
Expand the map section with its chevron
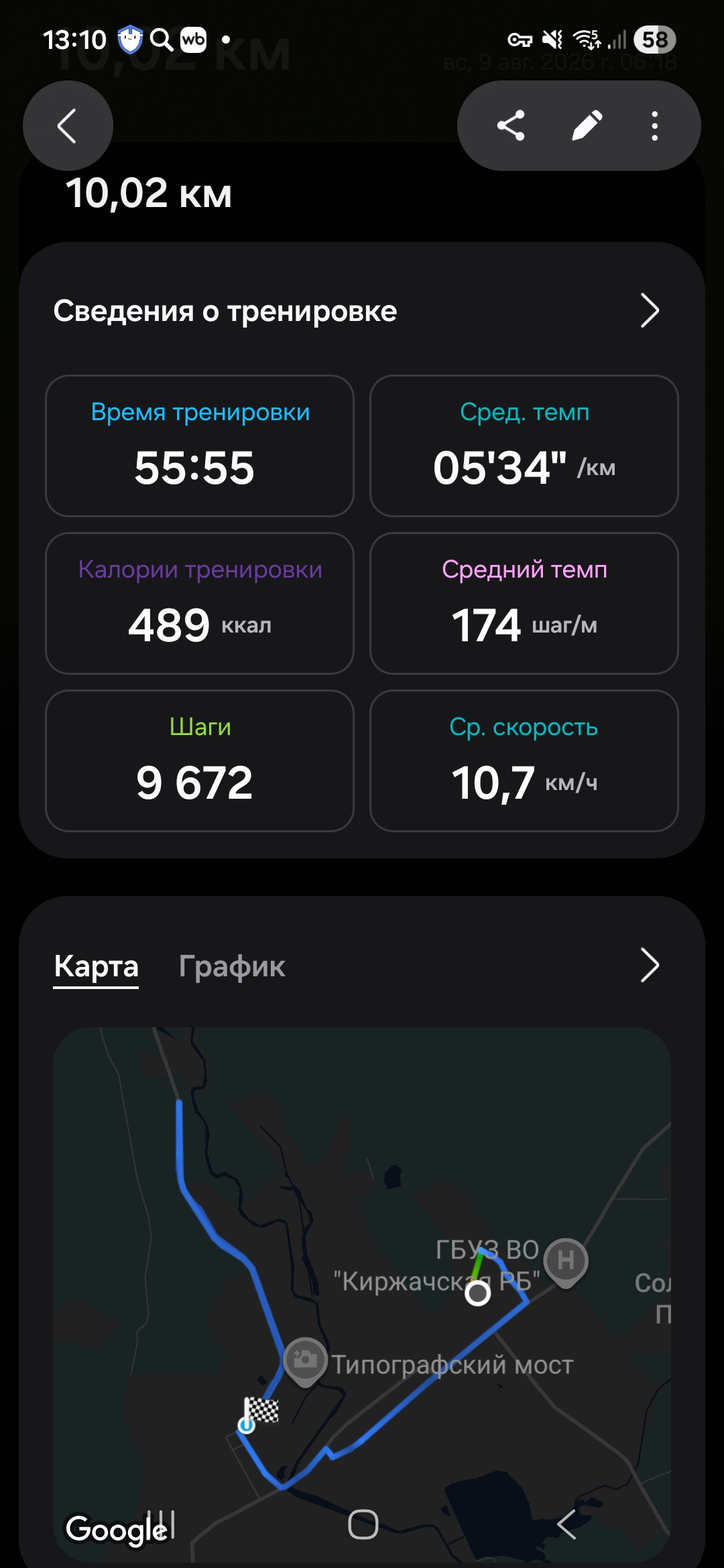650,966
